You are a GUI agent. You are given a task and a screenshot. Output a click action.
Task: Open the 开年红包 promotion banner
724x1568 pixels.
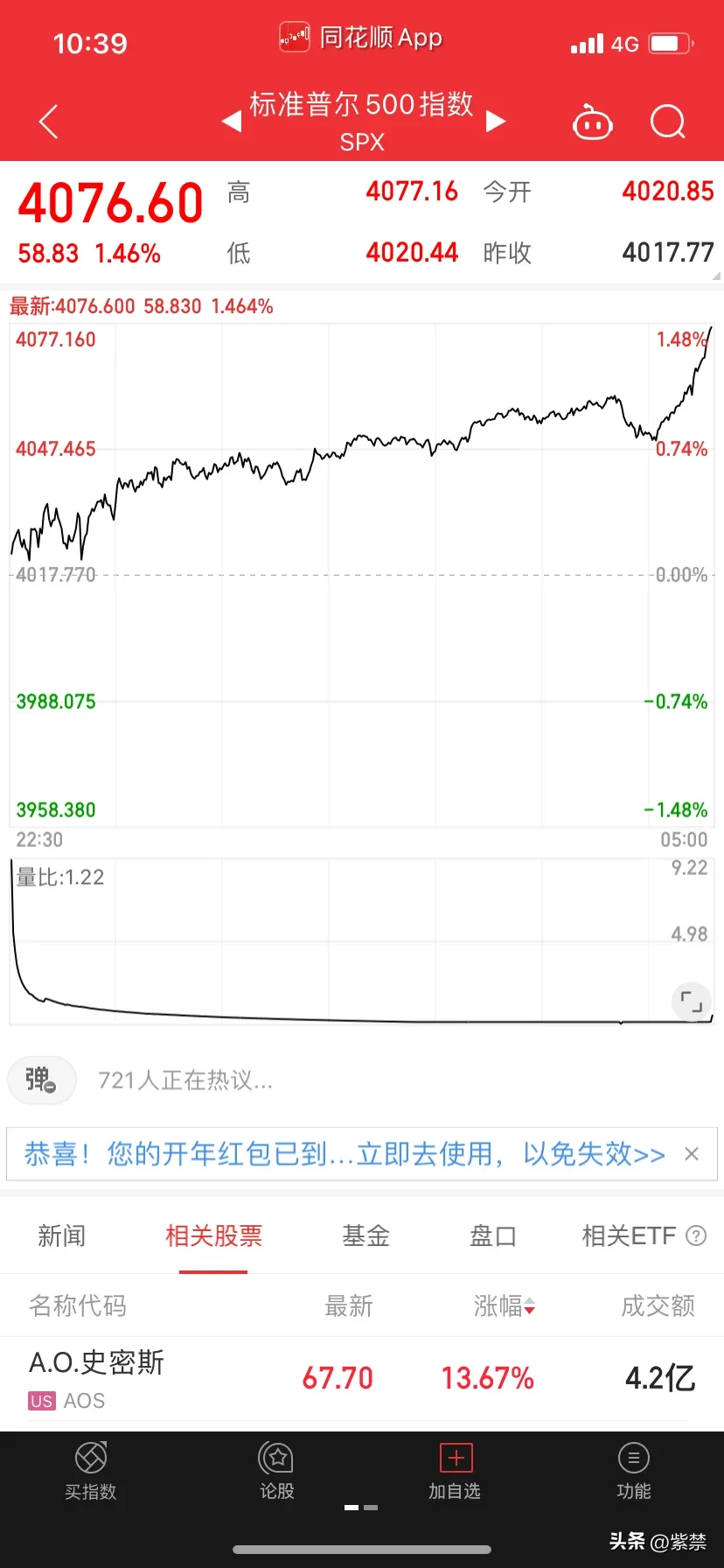(x=345, y=1154)
